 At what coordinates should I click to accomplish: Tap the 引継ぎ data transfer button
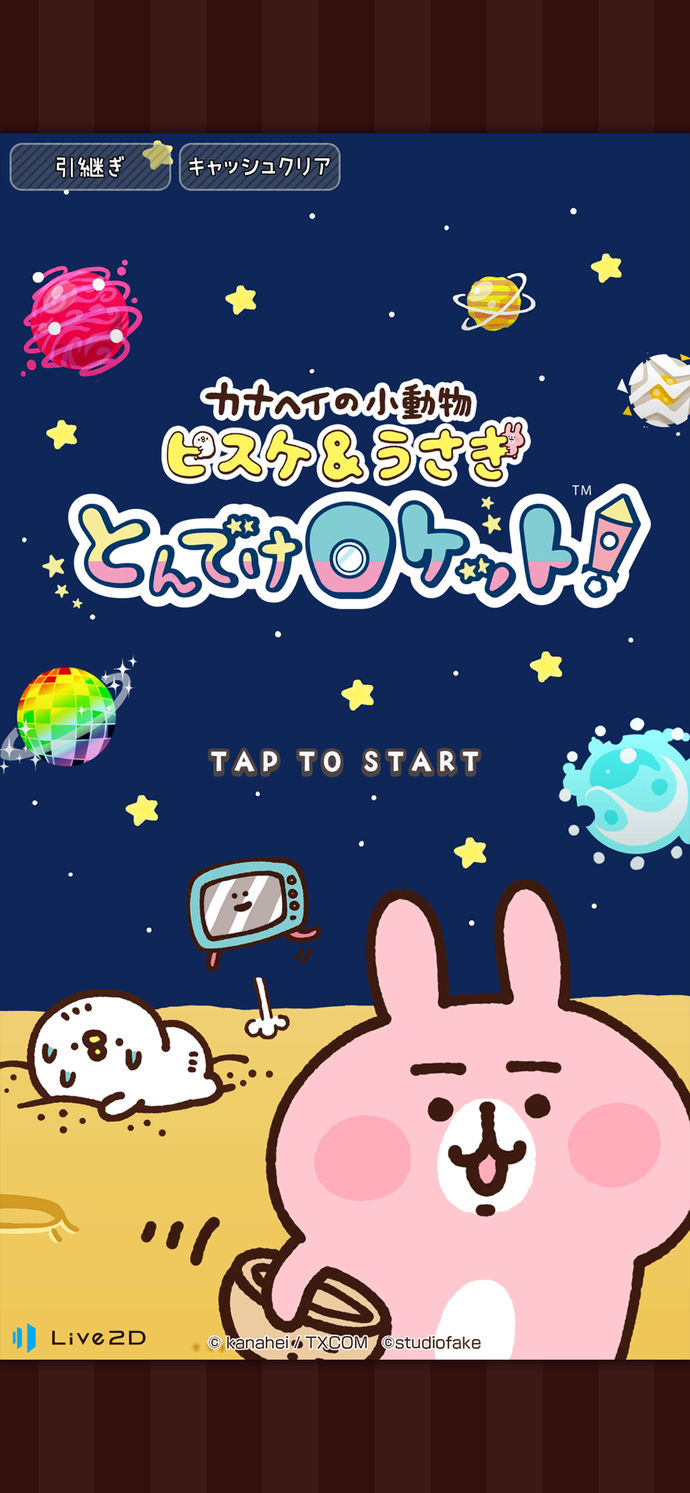[x=90, y=167]
